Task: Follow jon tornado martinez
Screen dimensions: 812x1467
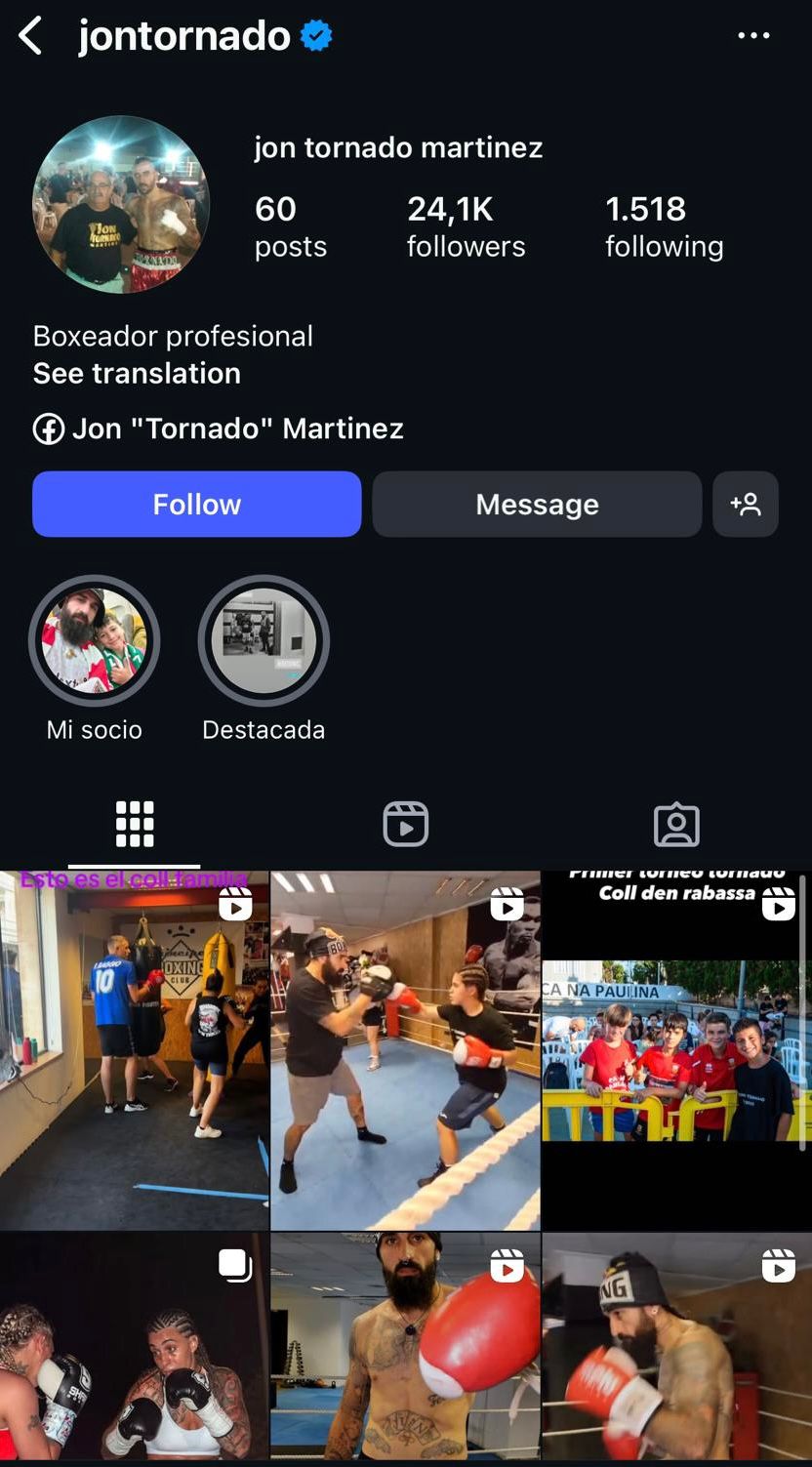Action: [x=196, y=504]
